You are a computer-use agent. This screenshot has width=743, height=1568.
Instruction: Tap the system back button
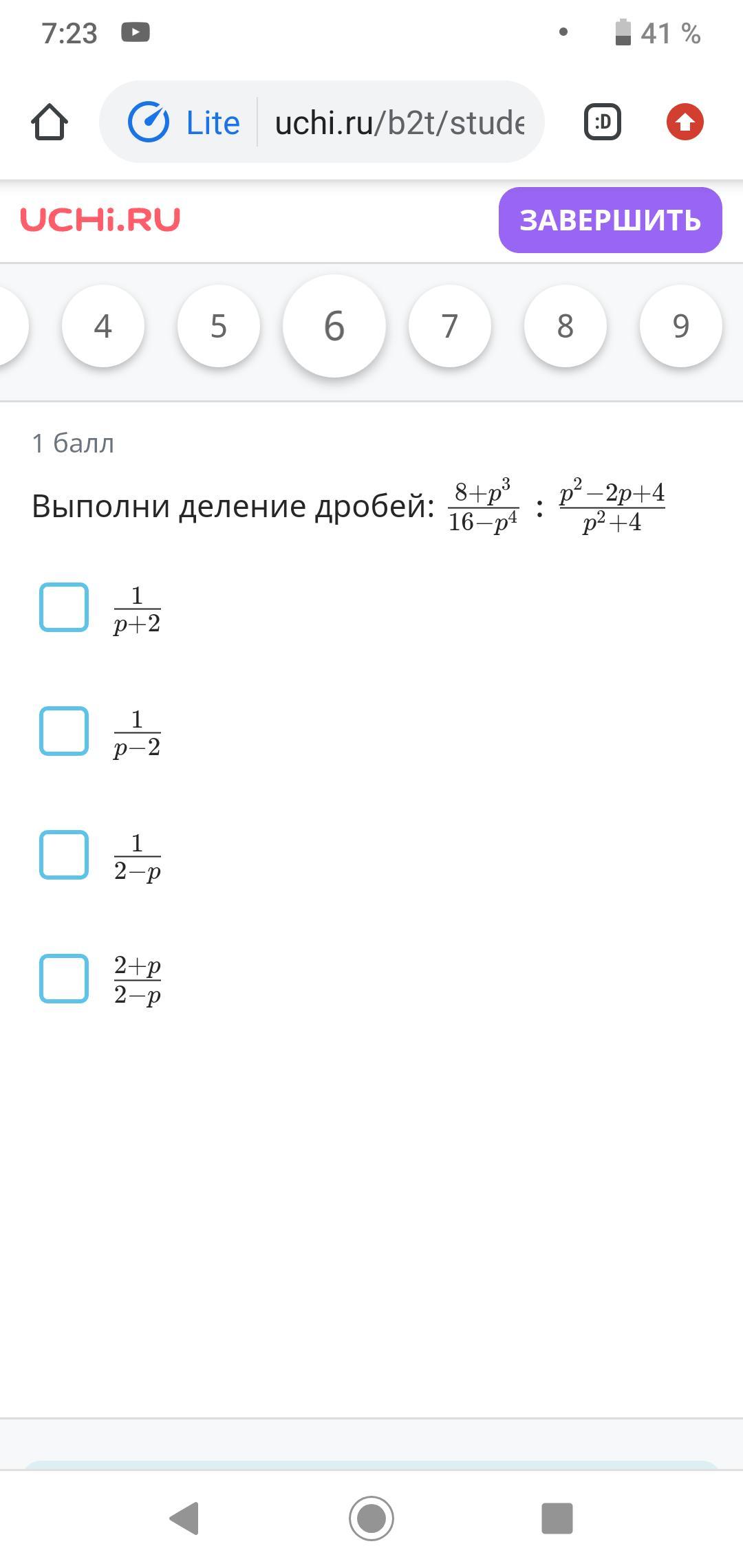click(184, 1518)
